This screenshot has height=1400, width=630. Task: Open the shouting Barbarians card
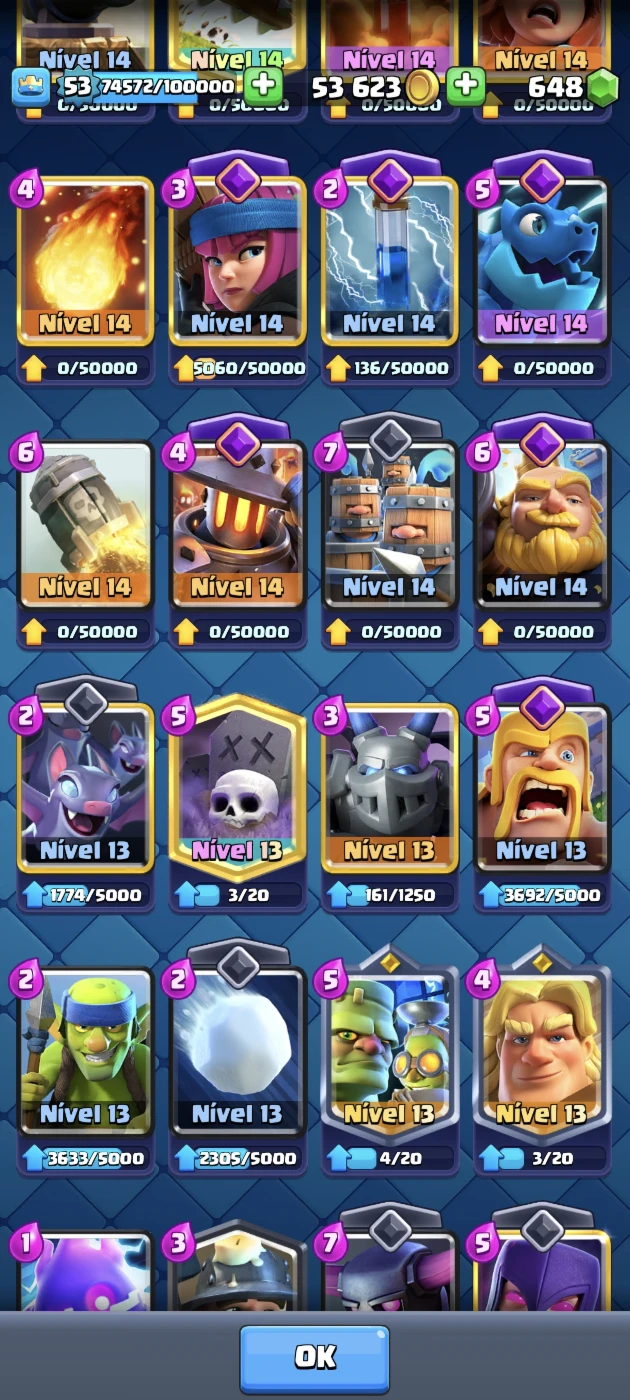(x=542, y=788)
